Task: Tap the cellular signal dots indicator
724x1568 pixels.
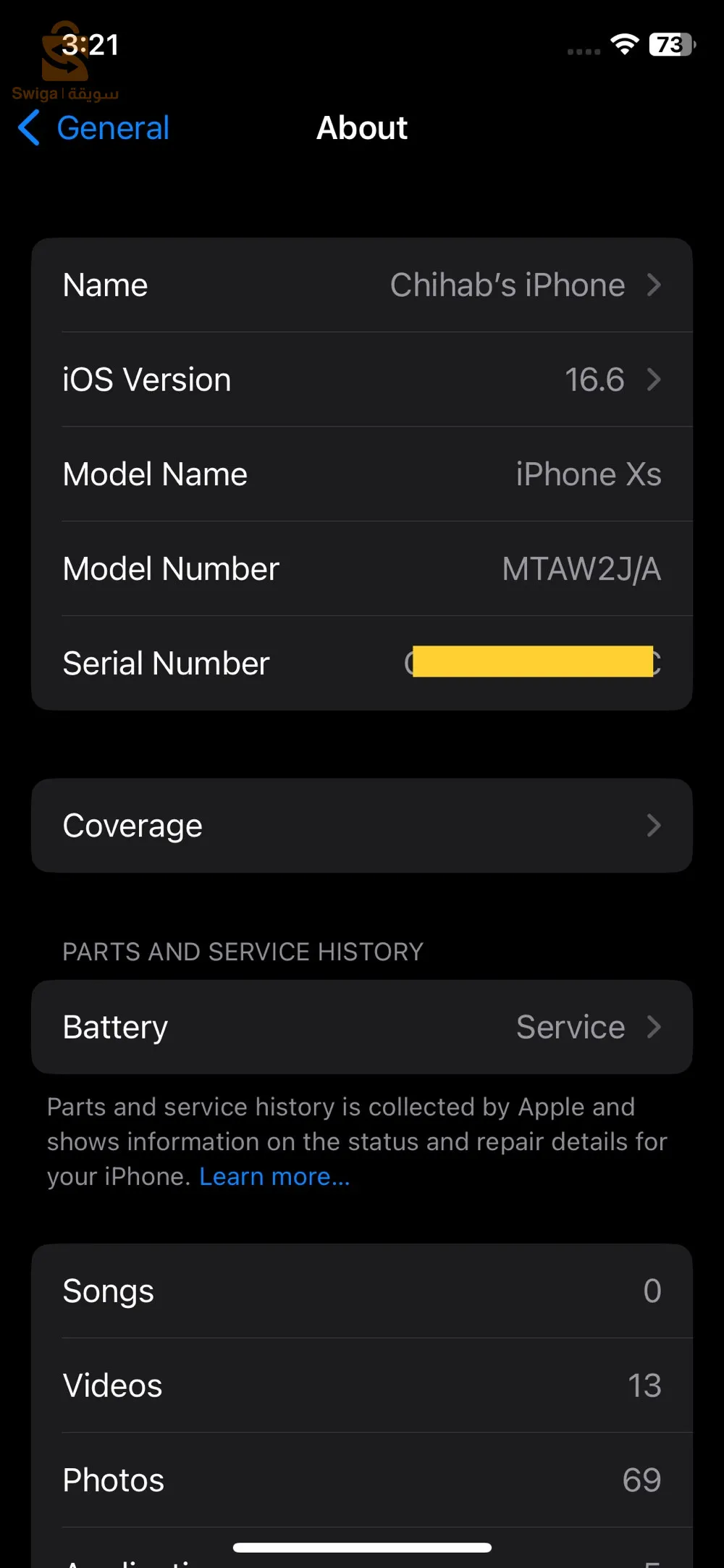Action: click(x=584, y=51)
